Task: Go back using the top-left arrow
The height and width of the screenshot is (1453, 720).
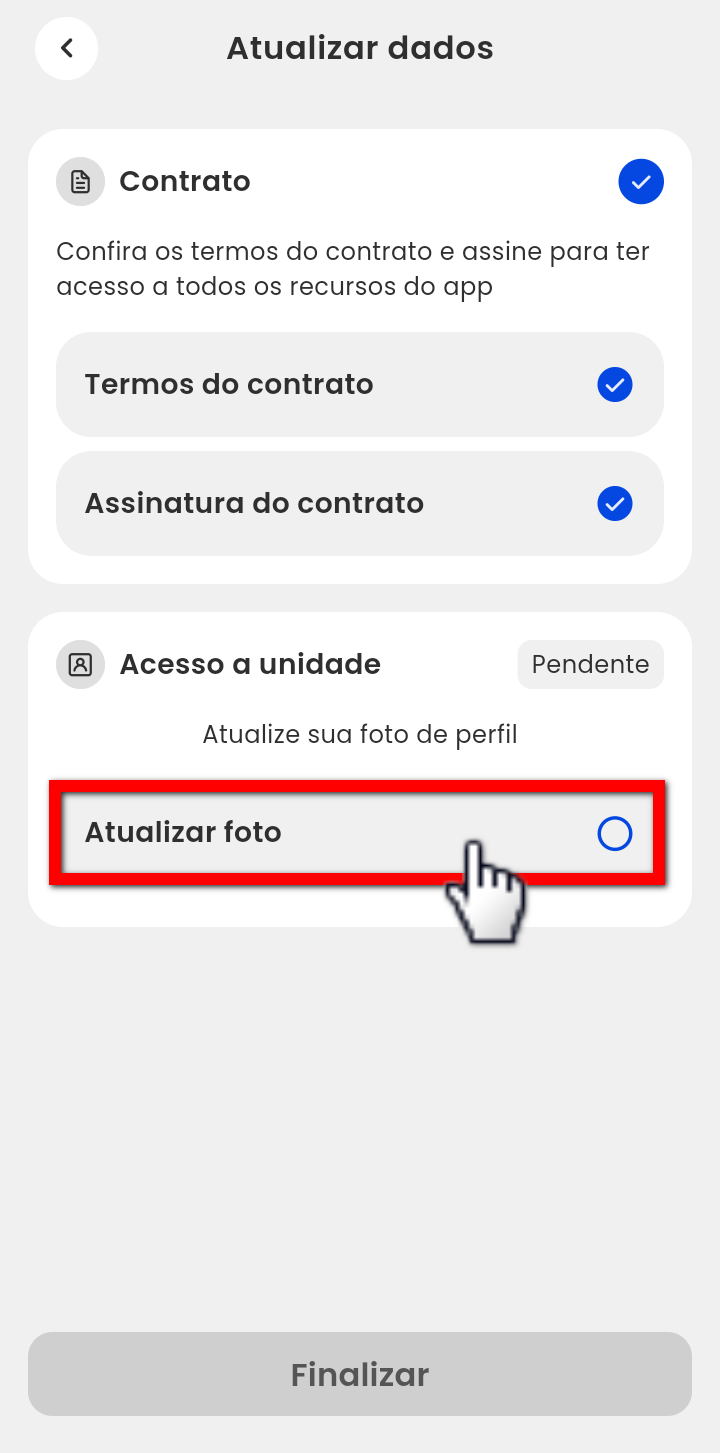Action: pyautogui.click(x=66, y=48)
